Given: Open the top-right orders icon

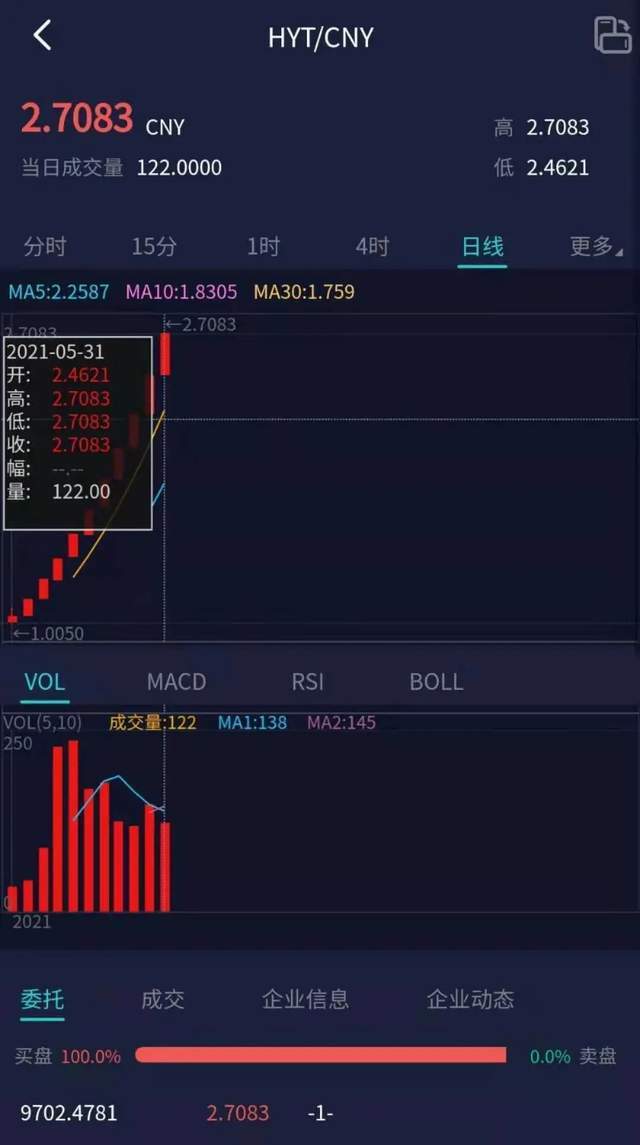Looking at the screenshot, I should coord(611,36).
